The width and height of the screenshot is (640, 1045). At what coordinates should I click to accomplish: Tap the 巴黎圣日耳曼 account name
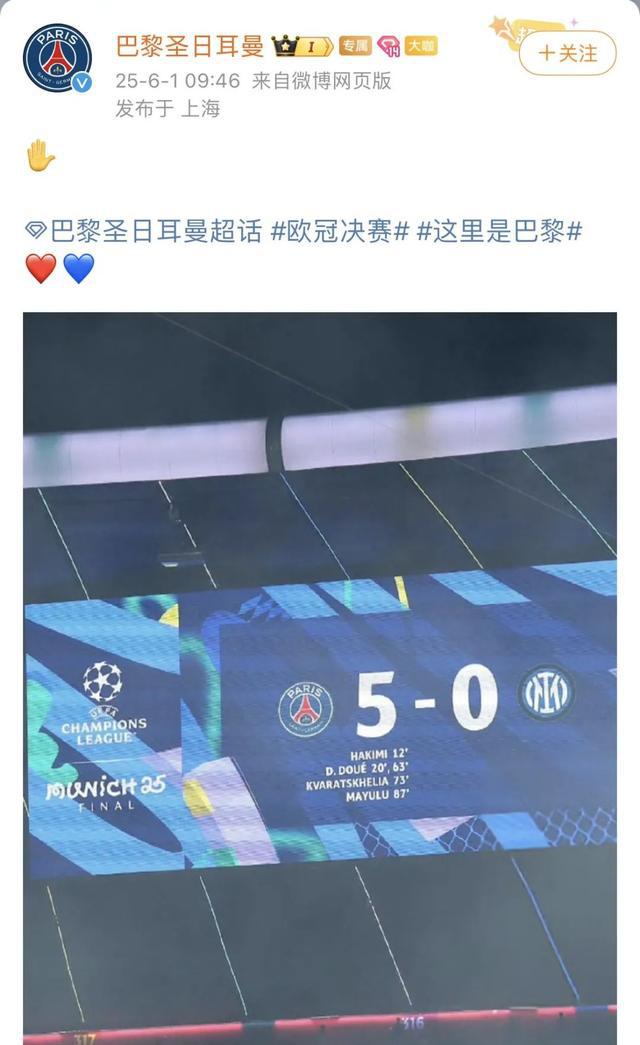point(190,46)
